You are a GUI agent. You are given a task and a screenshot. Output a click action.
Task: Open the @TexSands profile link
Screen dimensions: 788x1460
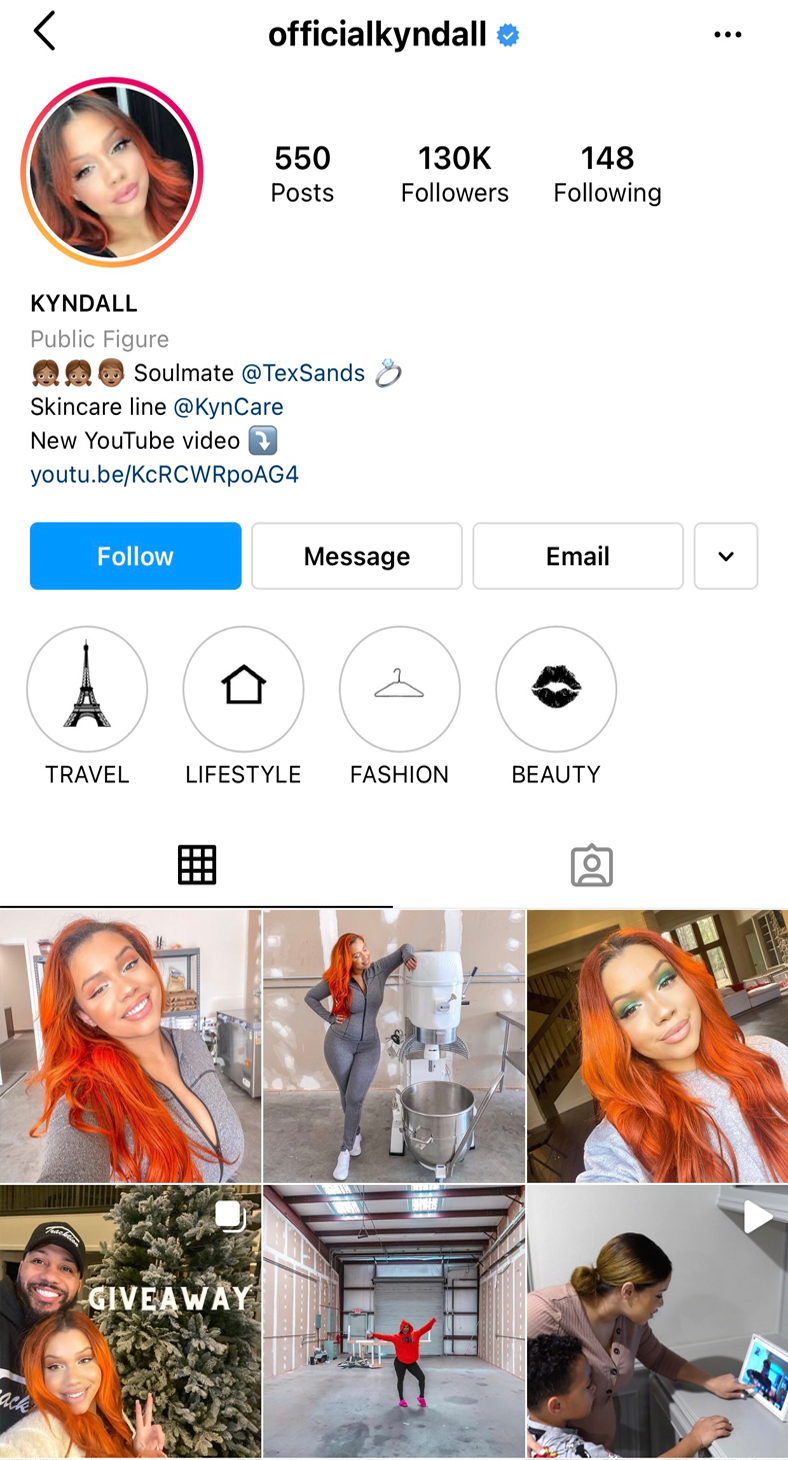(x=303, y=373)
